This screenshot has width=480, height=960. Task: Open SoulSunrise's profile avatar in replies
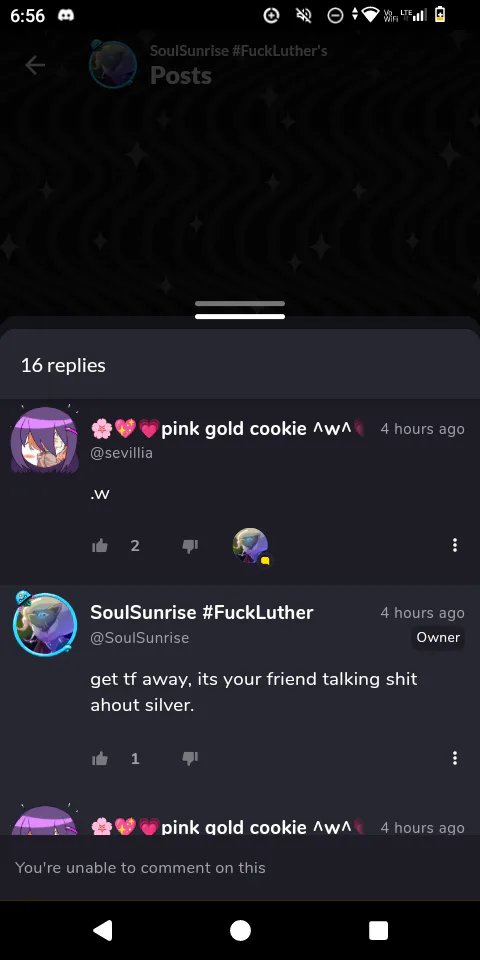point(45,624)
